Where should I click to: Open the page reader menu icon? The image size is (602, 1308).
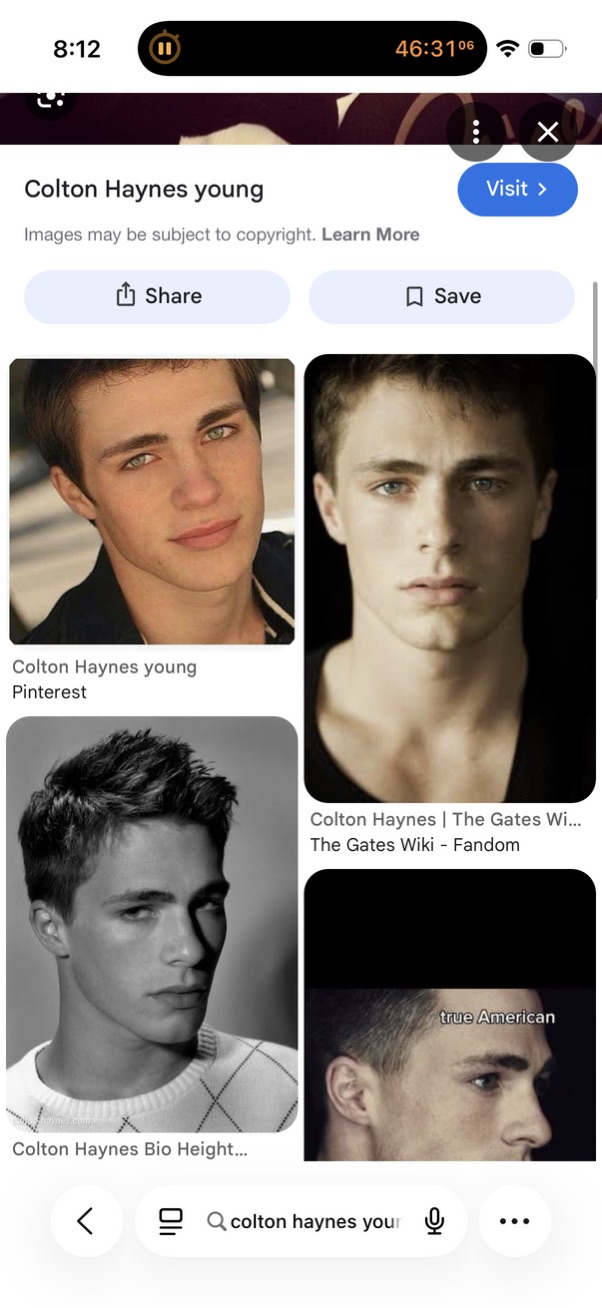click(x=171, y=1221)
